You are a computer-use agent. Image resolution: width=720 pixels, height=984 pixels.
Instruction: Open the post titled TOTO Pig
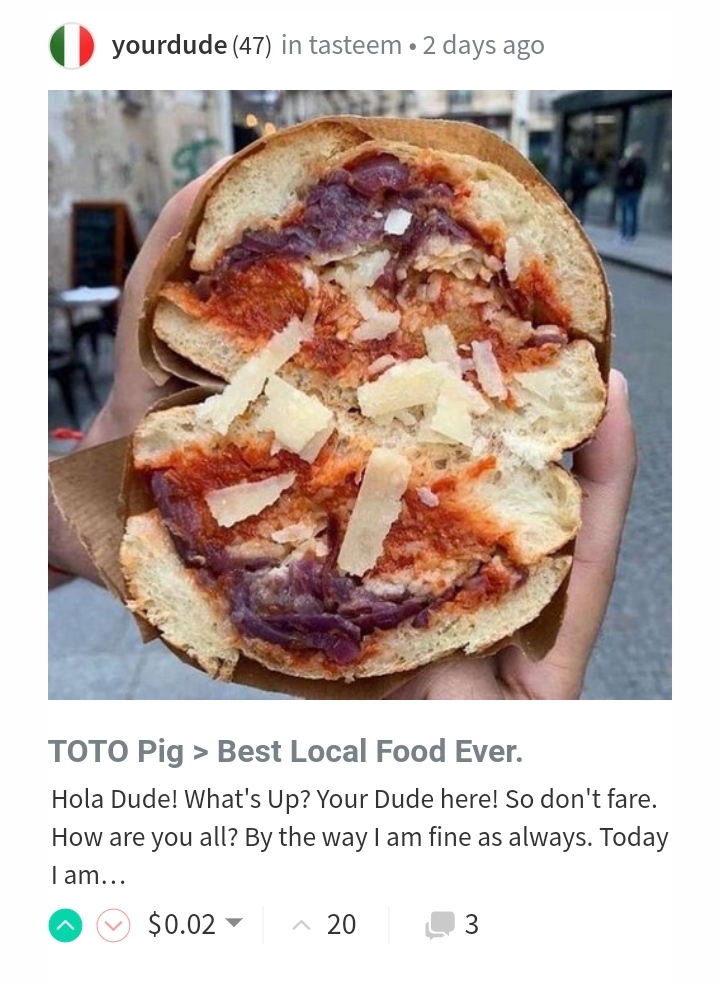(285, 751)
